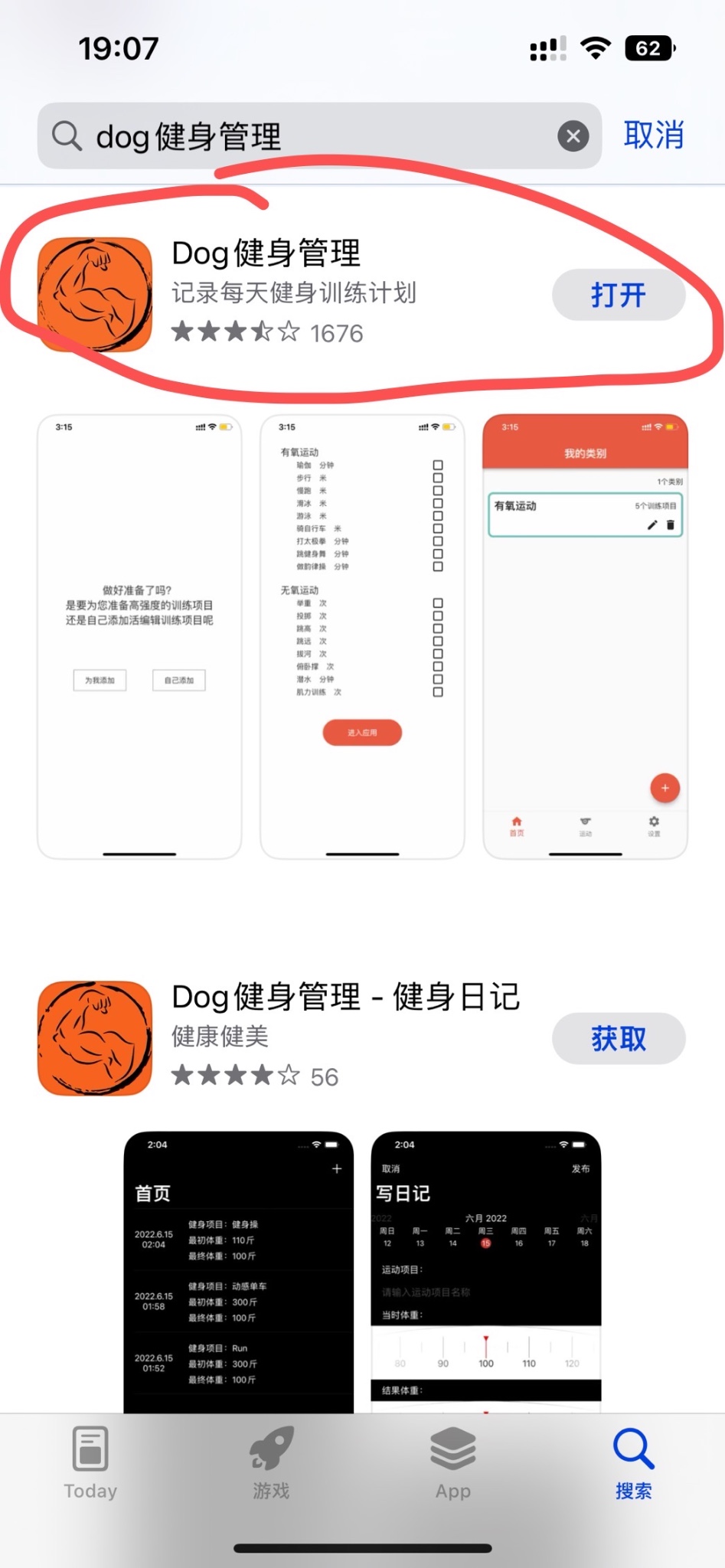Clear the search text
Screen dimensions: 725x1568
[573, 136]
